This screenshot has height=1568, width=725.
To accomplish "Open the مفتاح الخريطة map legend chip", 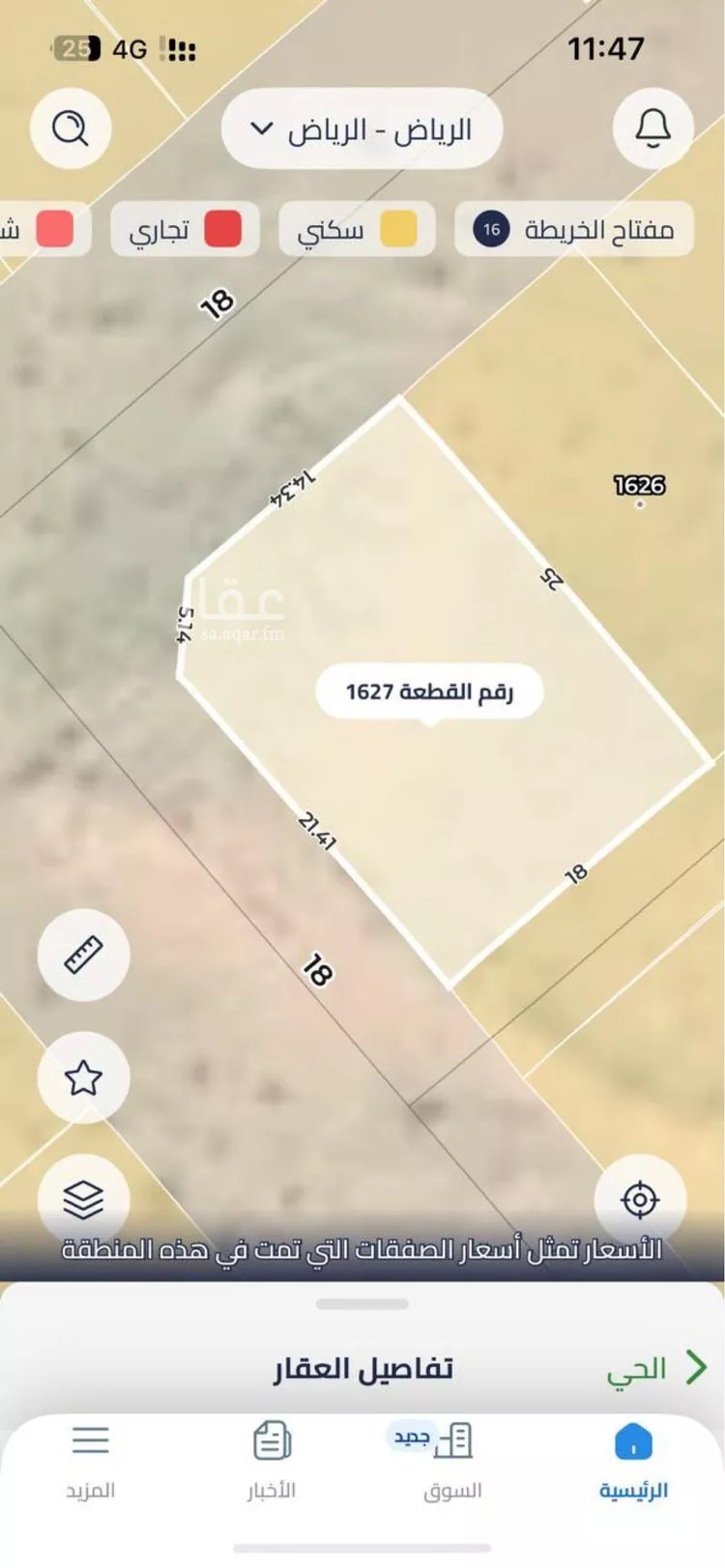I will [x=574, y=230].
